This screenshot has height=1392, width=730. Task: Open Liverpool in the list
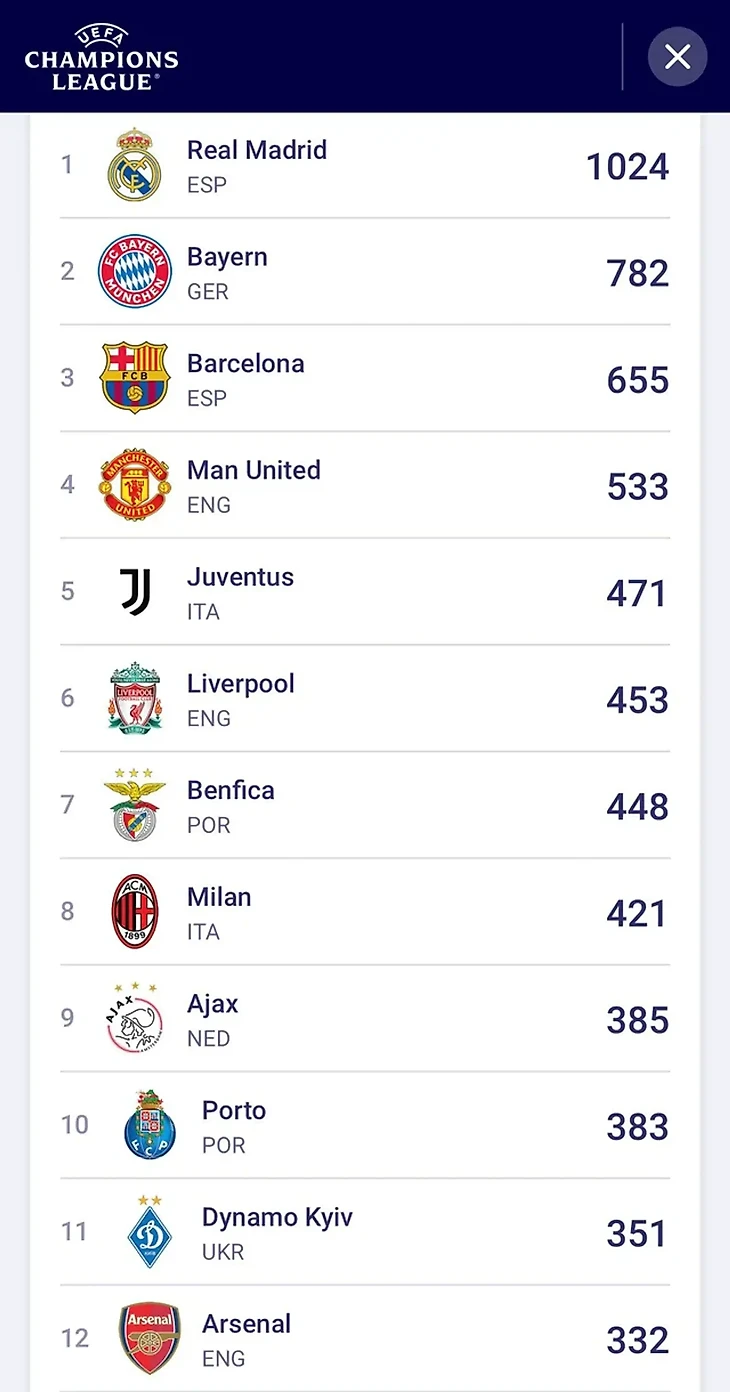click(x=365, y=699)
